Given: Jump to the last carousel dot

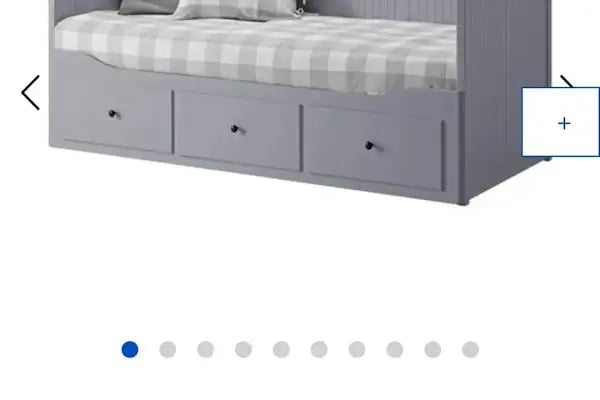Looking at the screenshot, I should (470, 349).
